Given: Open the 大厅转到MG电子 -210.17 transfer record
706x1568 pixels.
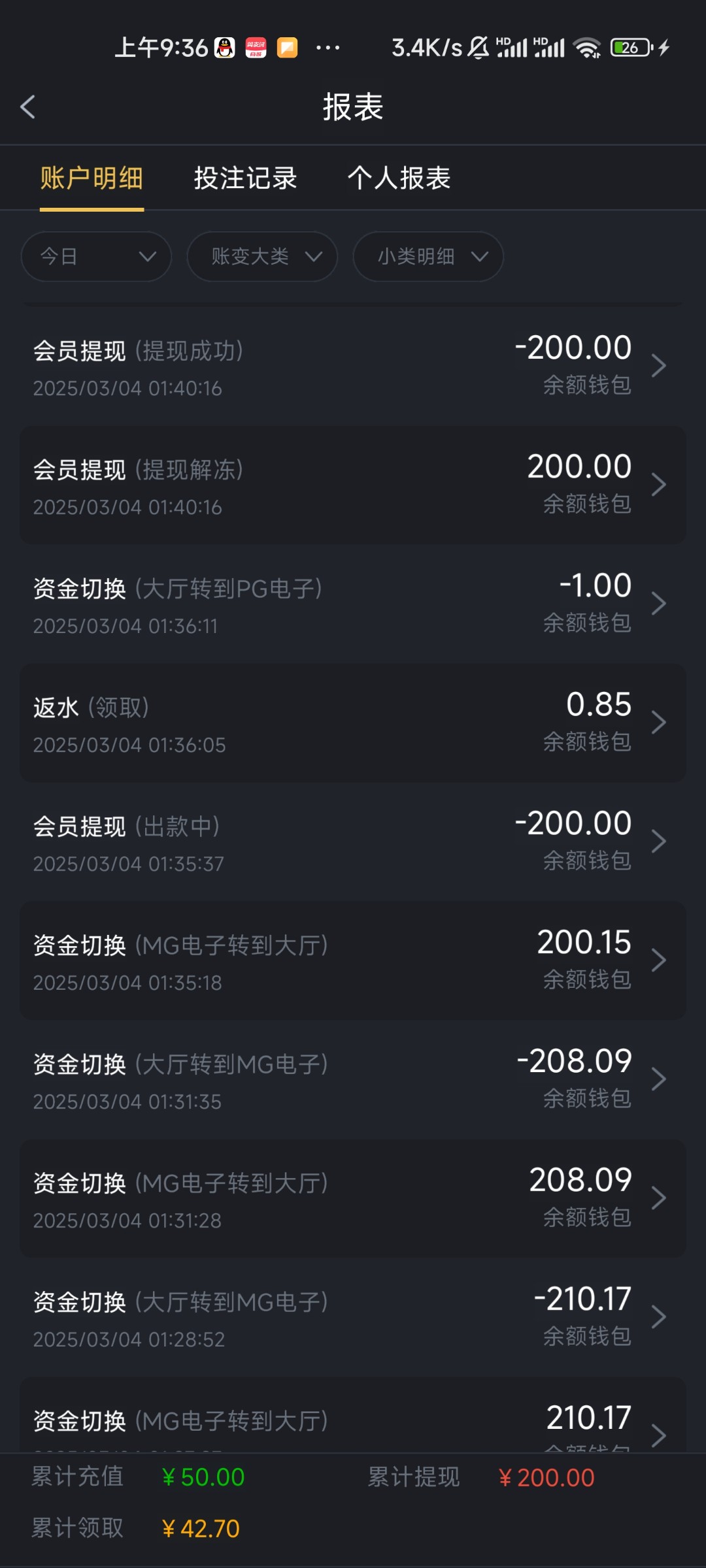Looking at the screenshot, I should point(353,1317).
